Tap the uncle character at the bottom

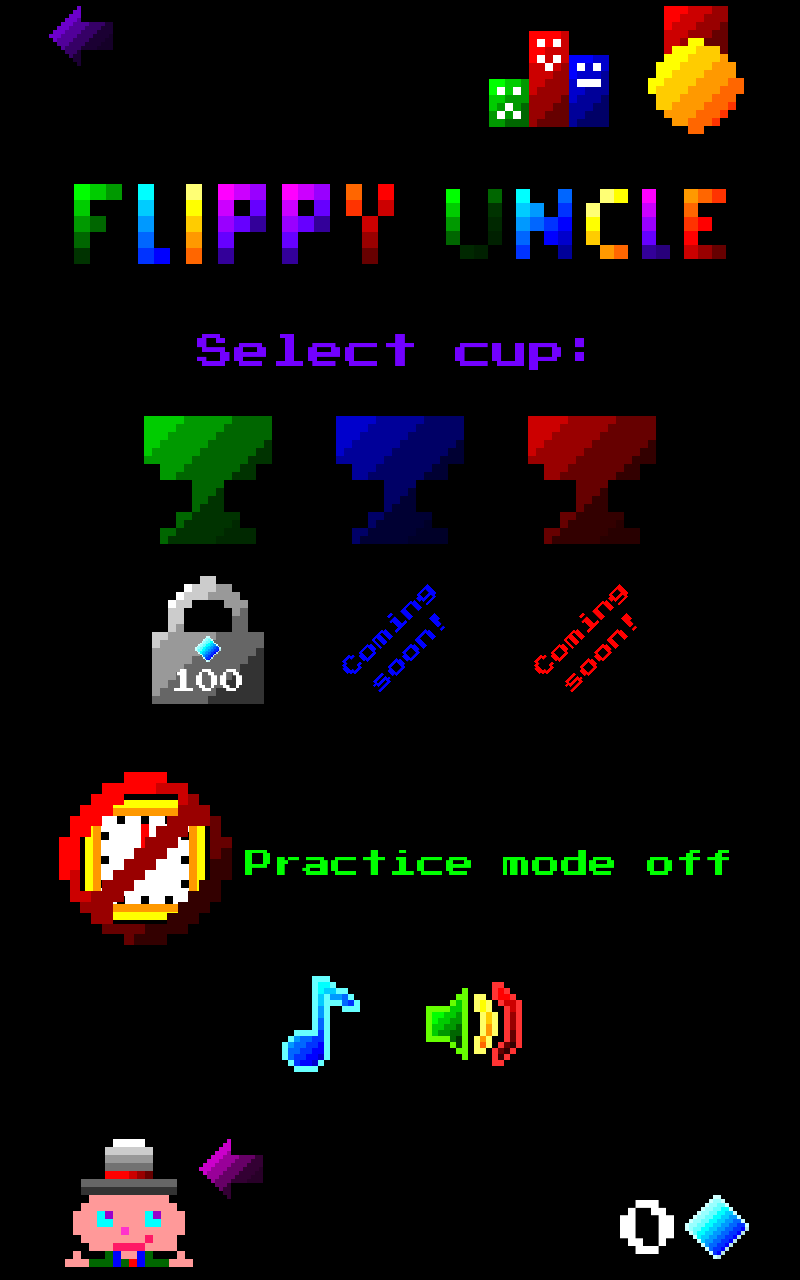[129, 1207]
